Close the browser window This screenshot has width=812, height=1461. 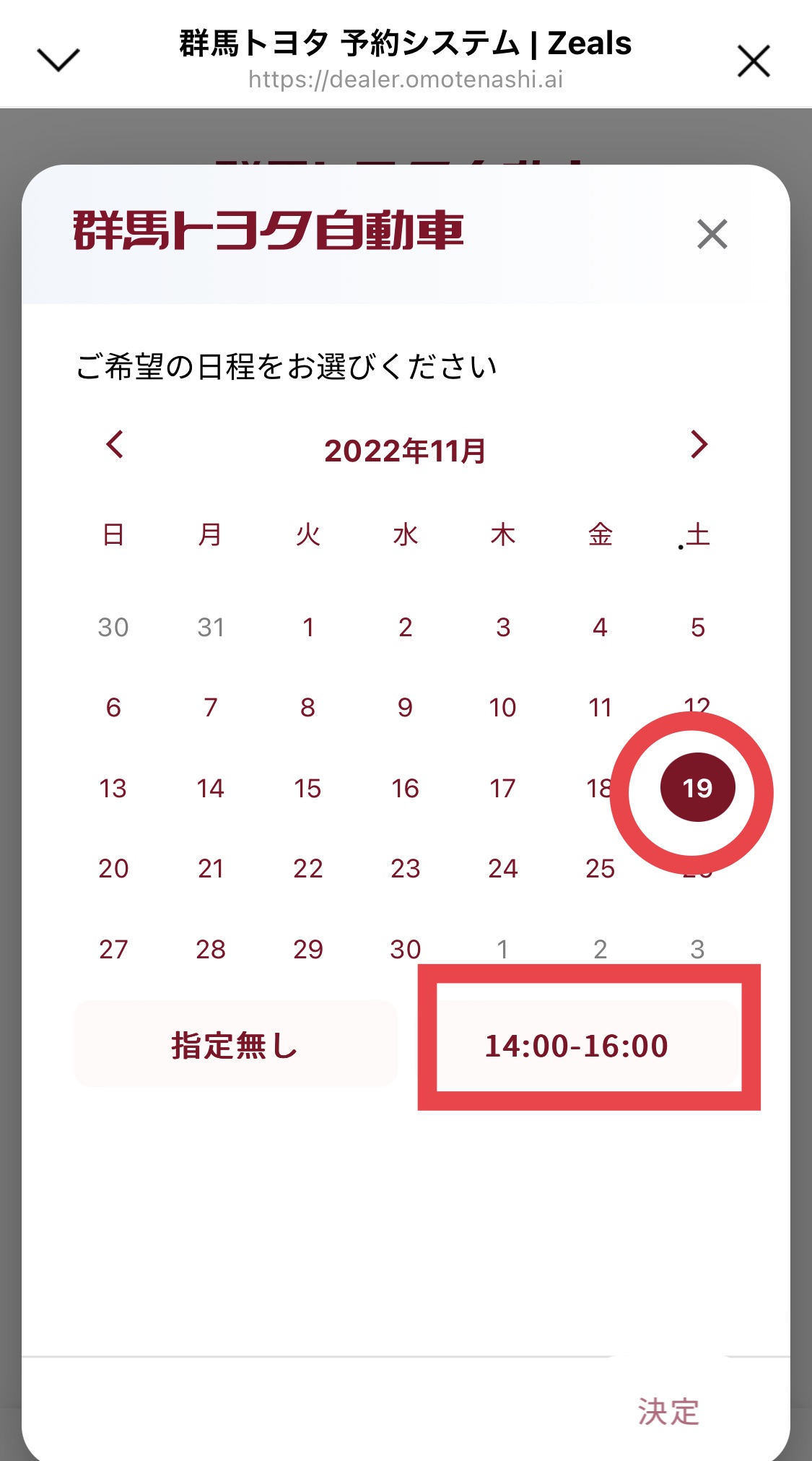(x=754, y=61)
